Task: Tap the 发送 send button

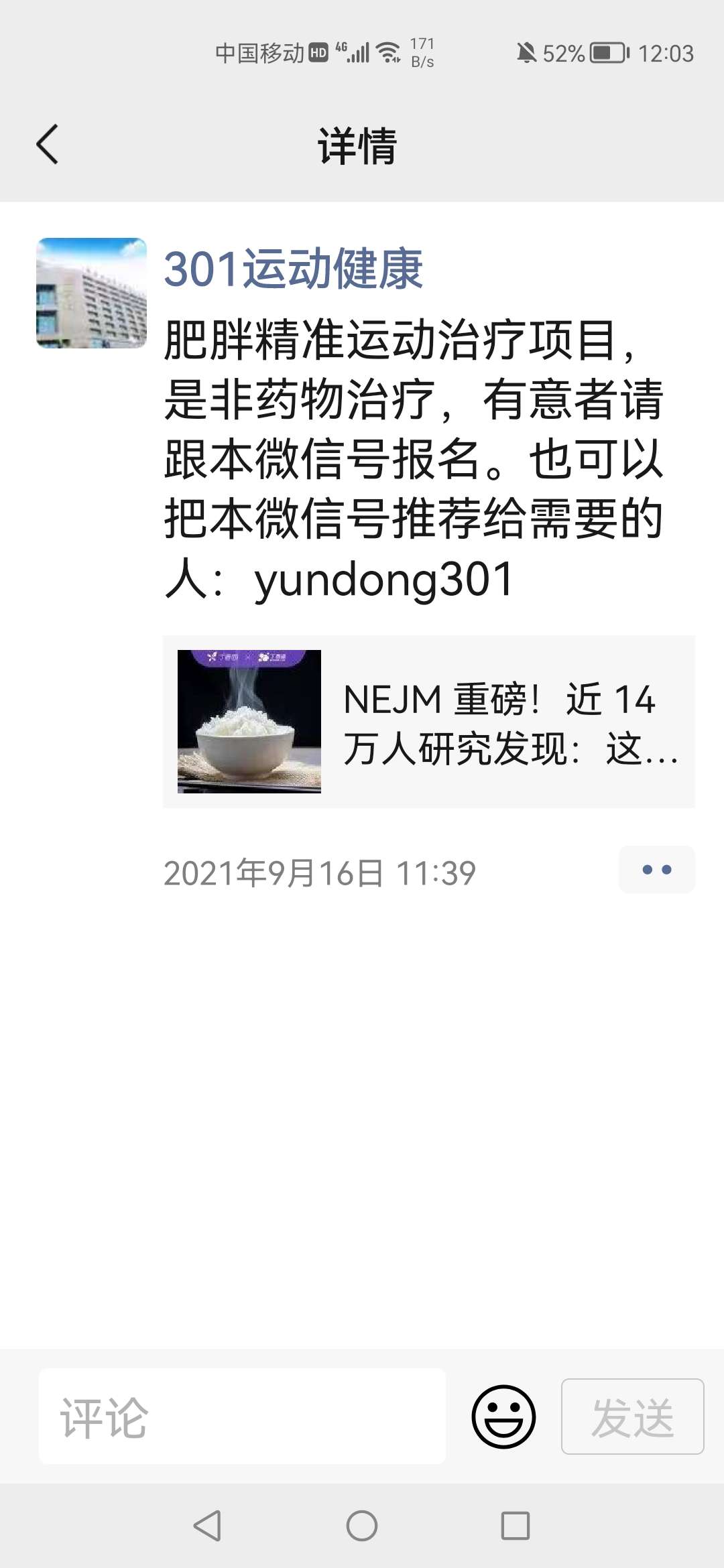Action: (x=632, y=1417)
